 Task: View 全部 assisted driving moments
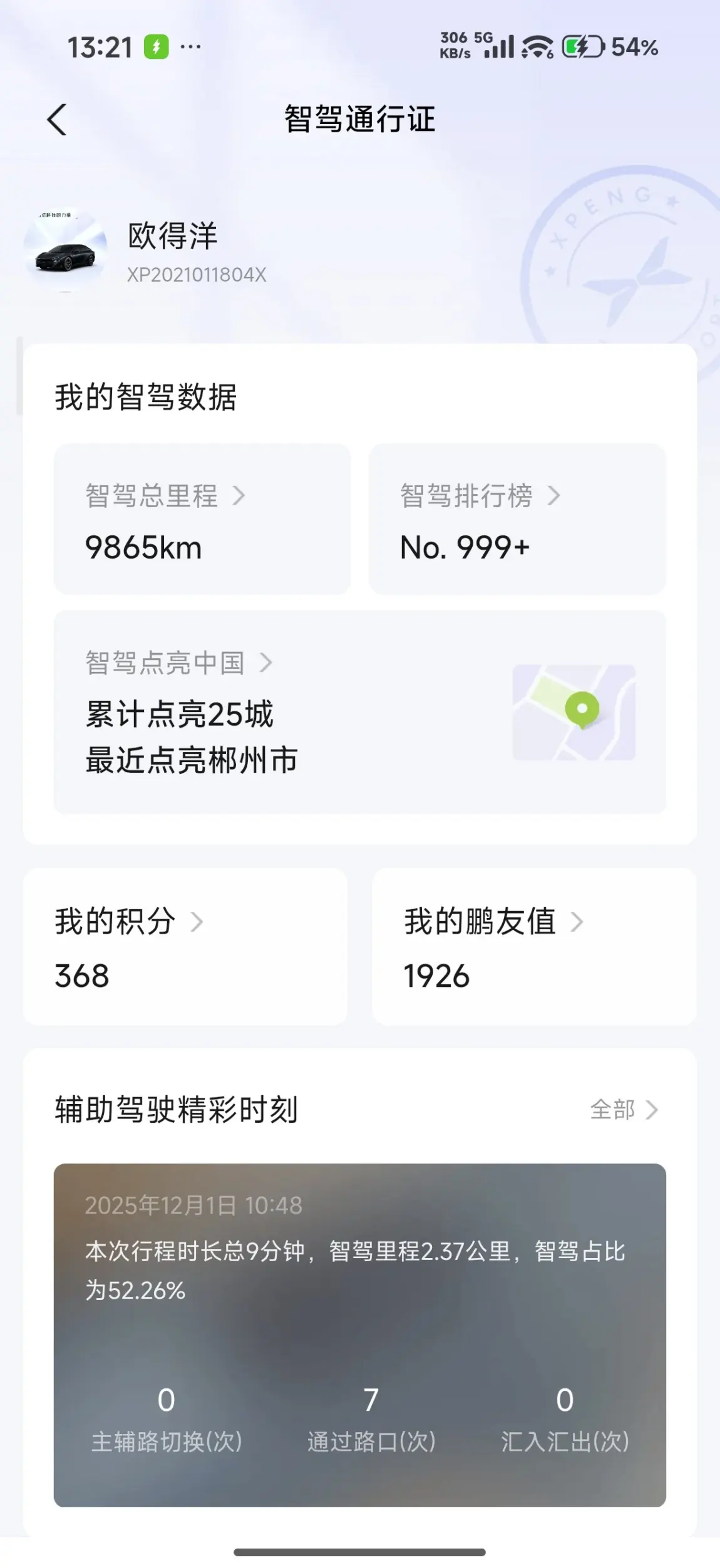pos(624,1110)
